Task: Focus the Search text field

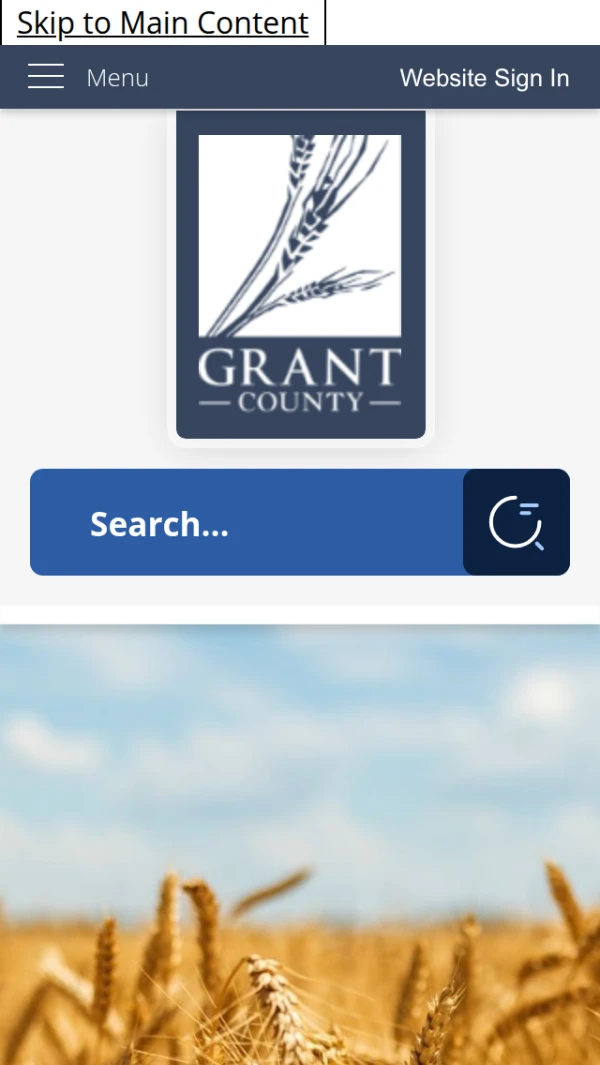Action: click(247, 523)
